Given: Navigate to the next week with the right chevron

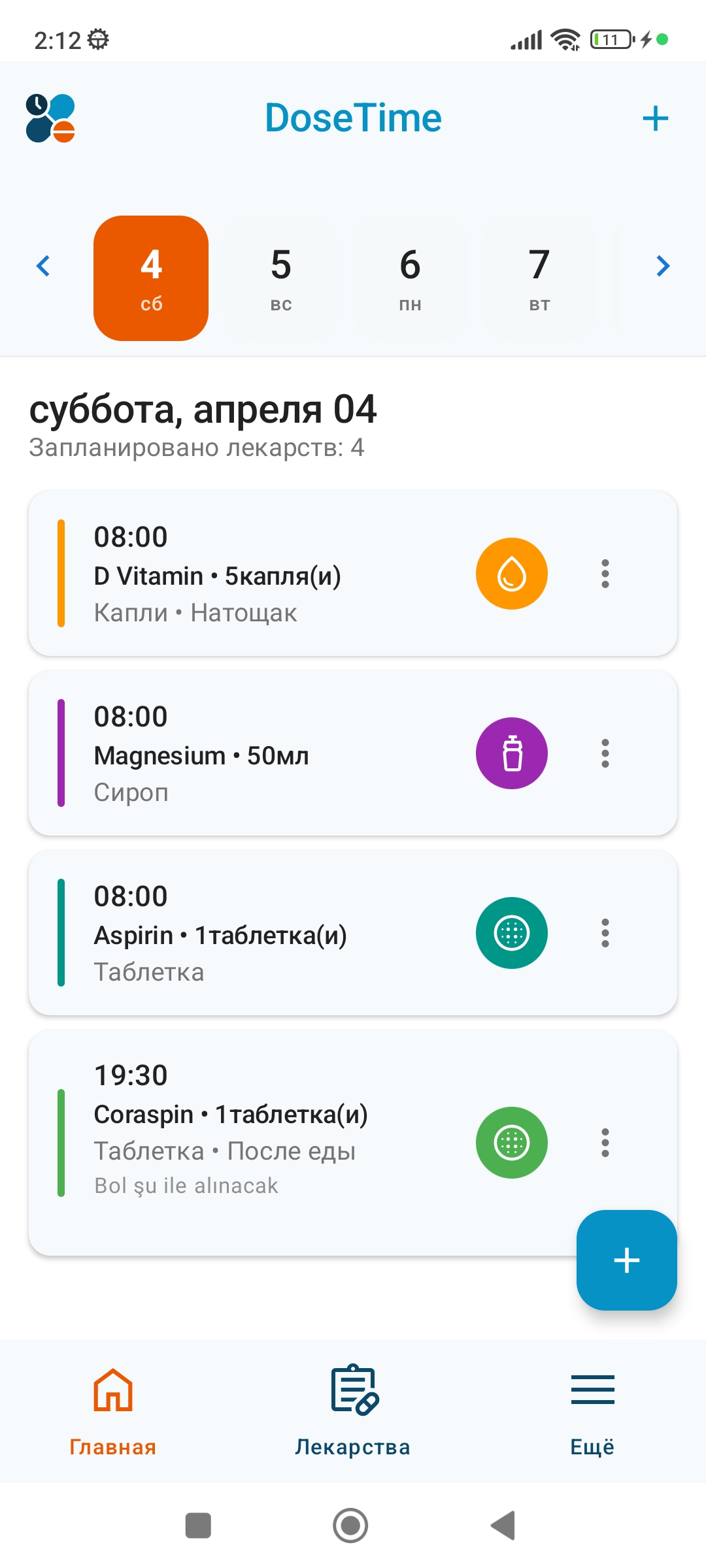Looking at the screenshot, I should 663,266.
